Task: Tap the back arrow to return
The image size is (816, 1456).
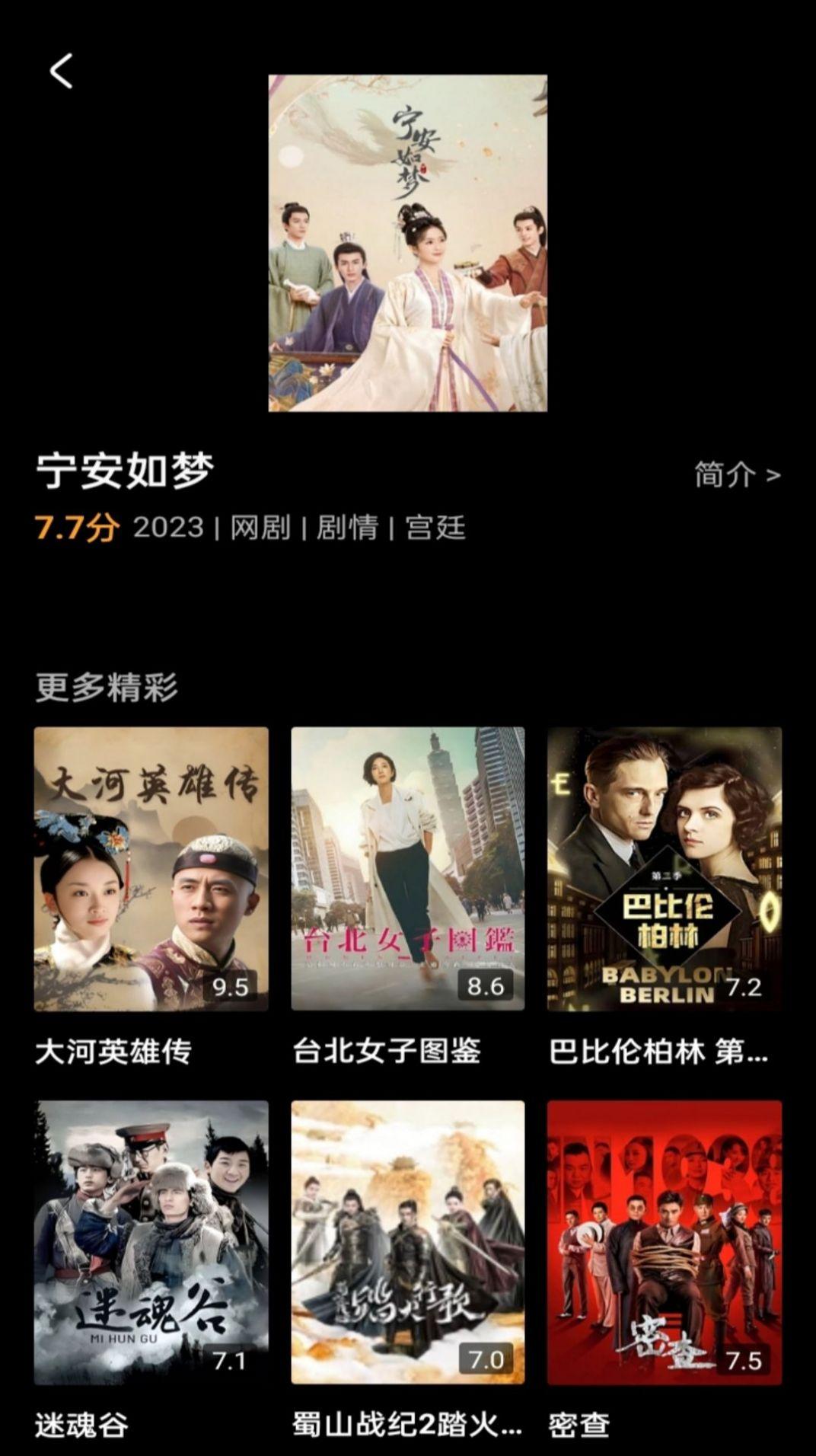Action: click(x=59, y=72)
